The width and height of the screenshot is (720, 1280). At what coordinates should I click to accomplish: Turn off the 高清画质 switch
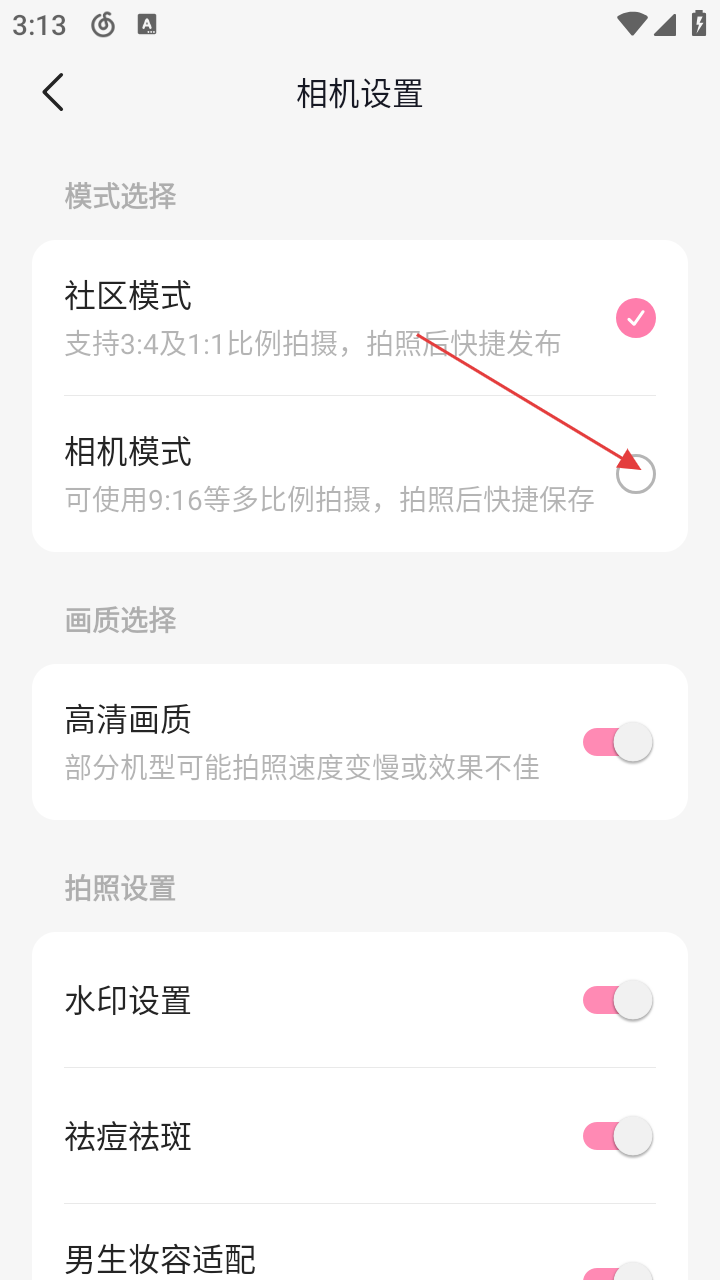click(x=618, y=742)
